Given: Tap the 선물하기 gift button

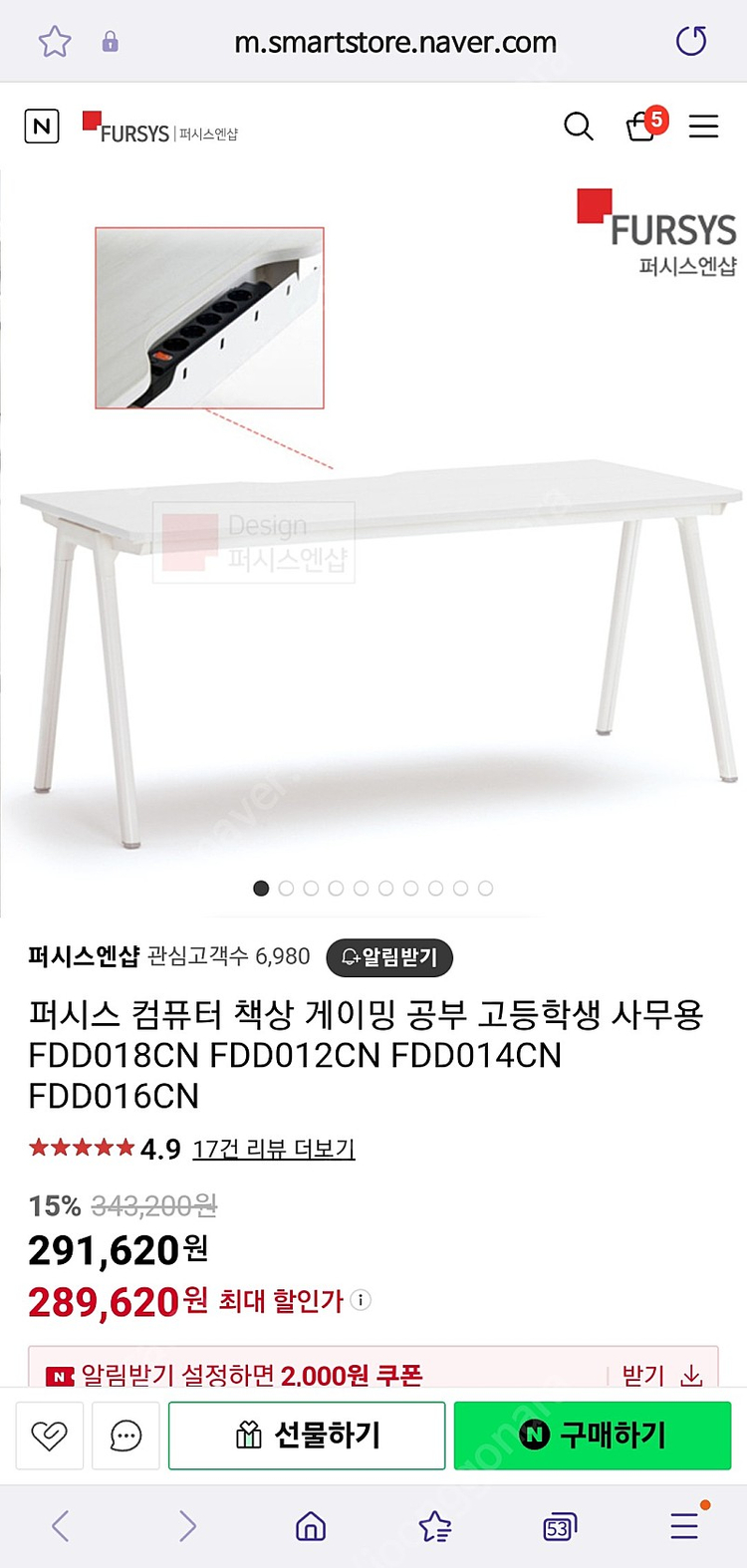Looking at the screenshot, I should point(307,1436).
